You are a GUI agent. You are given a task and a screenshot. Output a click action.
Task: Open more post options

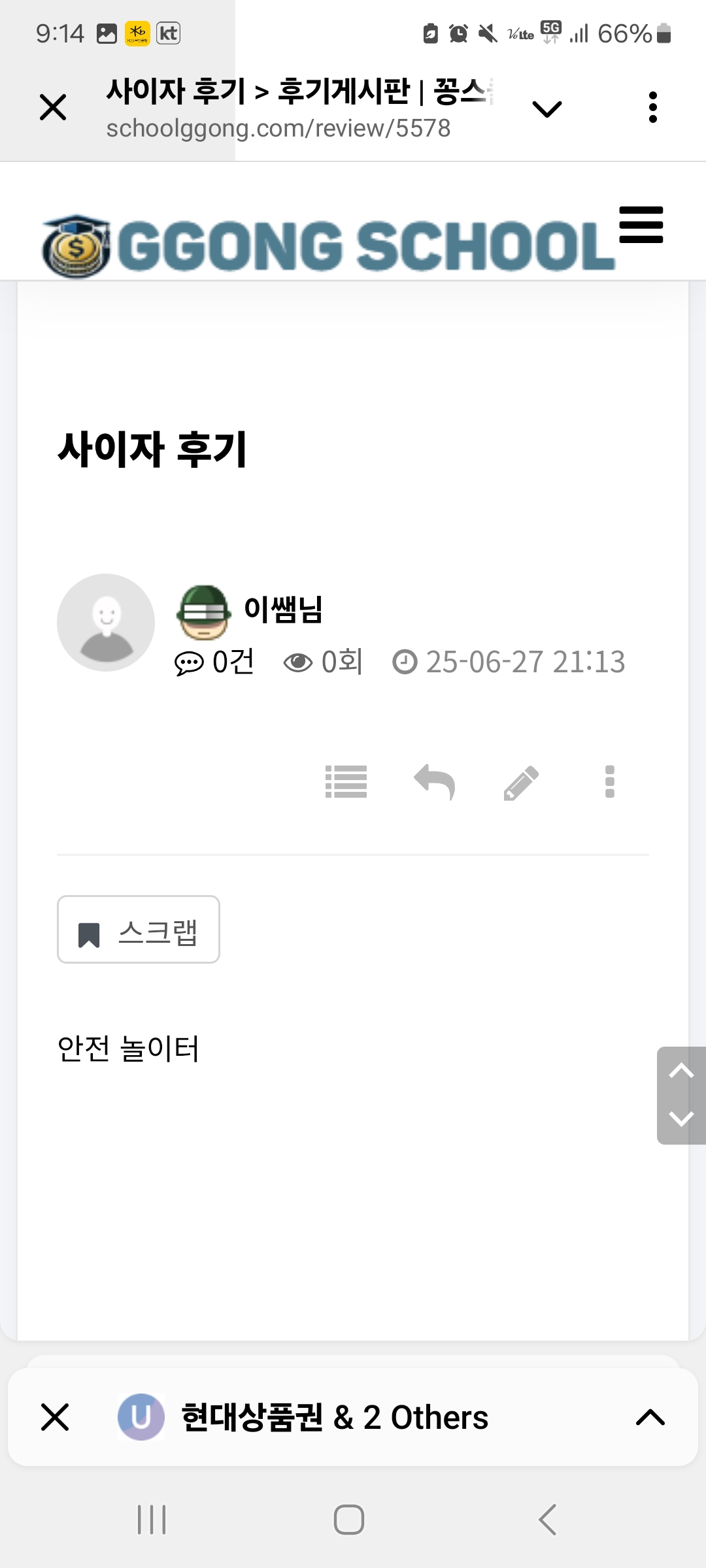pos(609,782)
